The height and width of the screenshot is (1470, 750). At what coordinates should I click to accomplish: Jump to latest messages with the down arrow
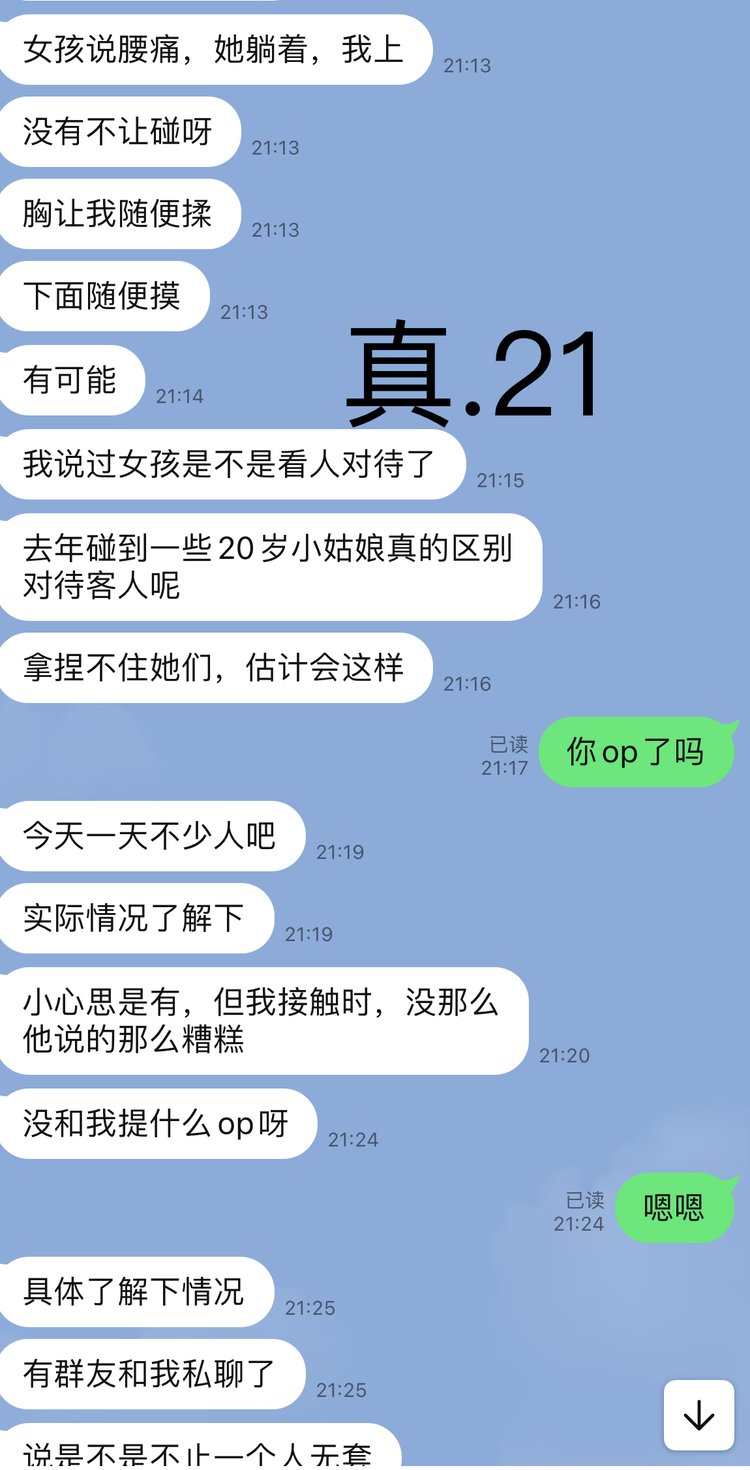tap(698, 1415)
